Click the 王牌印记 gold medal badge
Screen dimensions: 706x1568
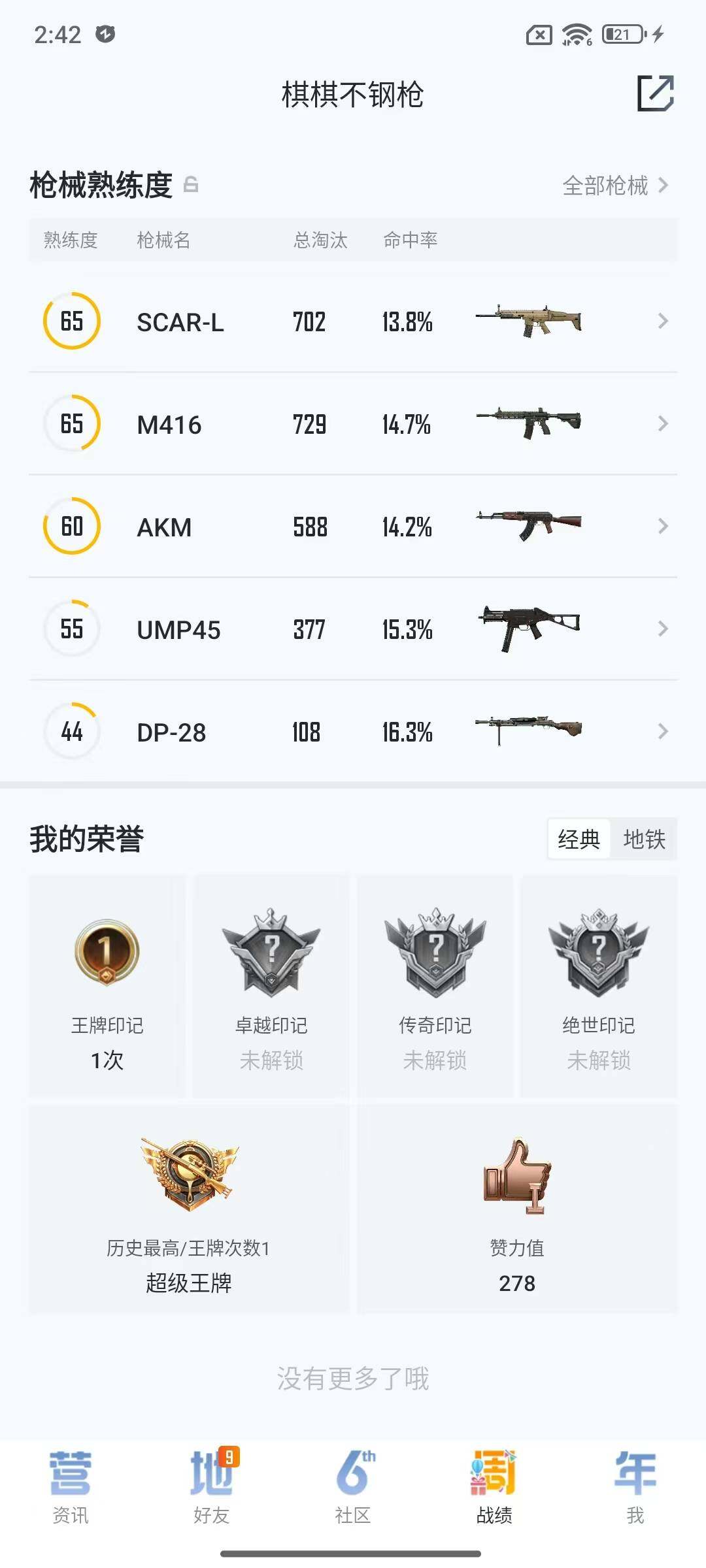[109, 952]
